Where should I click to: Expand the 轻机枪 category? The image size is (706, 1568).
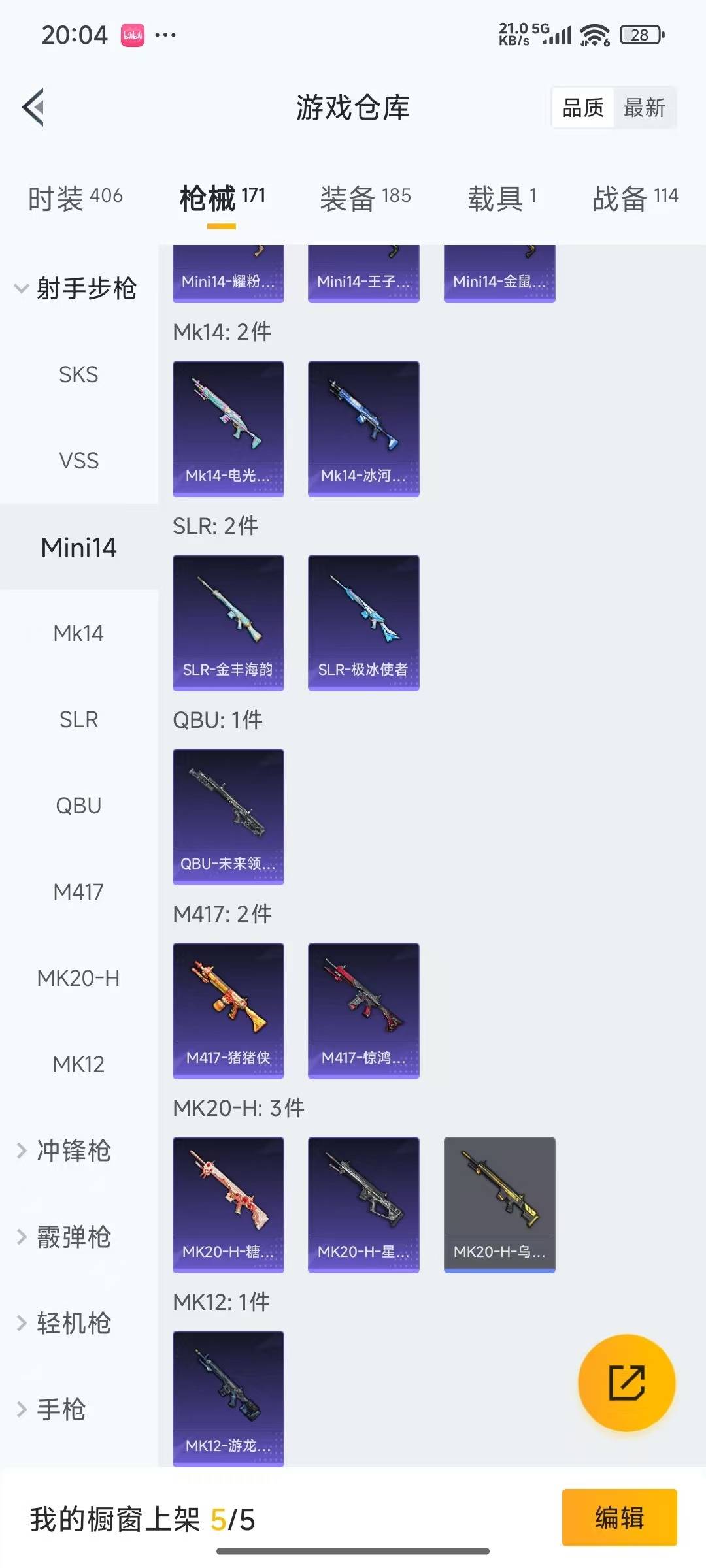point(65,1323)
